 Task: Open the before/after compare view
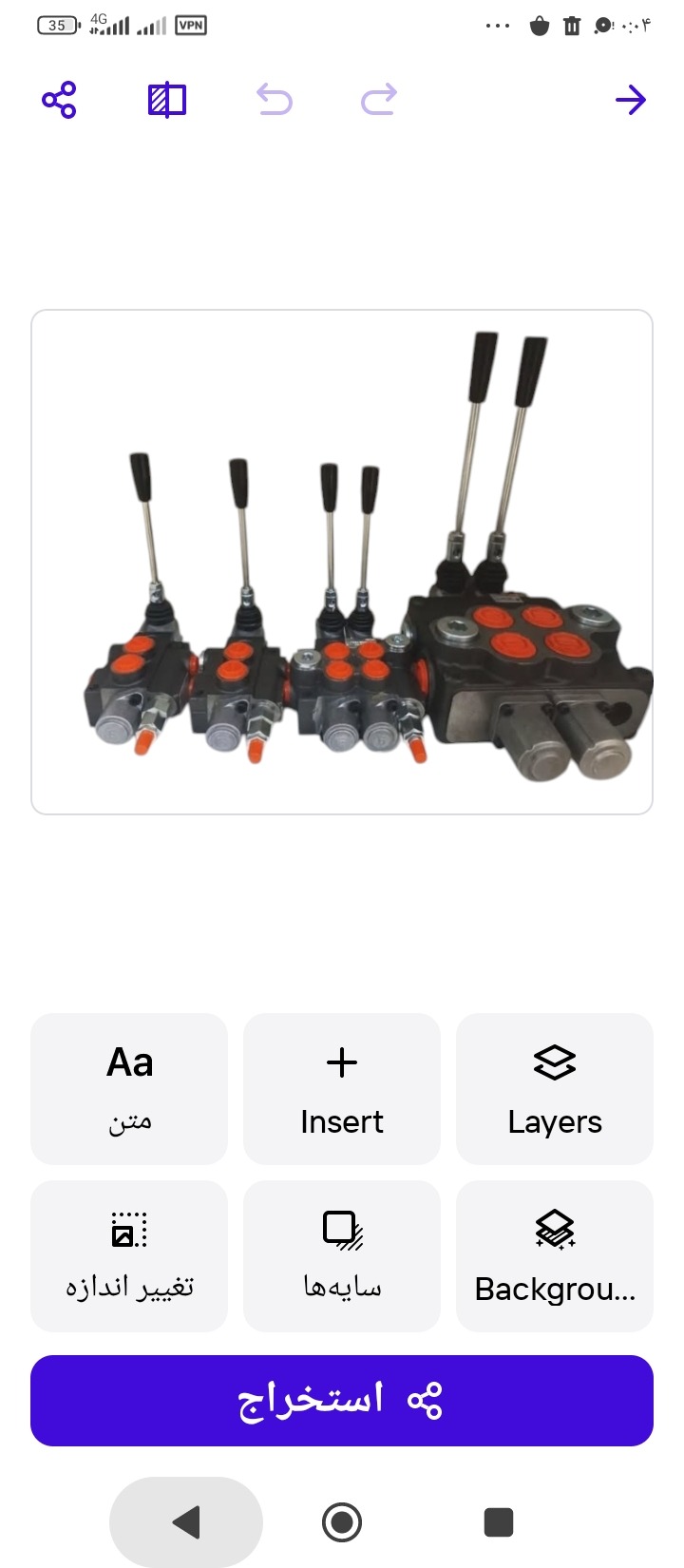[x=167, y=100]
